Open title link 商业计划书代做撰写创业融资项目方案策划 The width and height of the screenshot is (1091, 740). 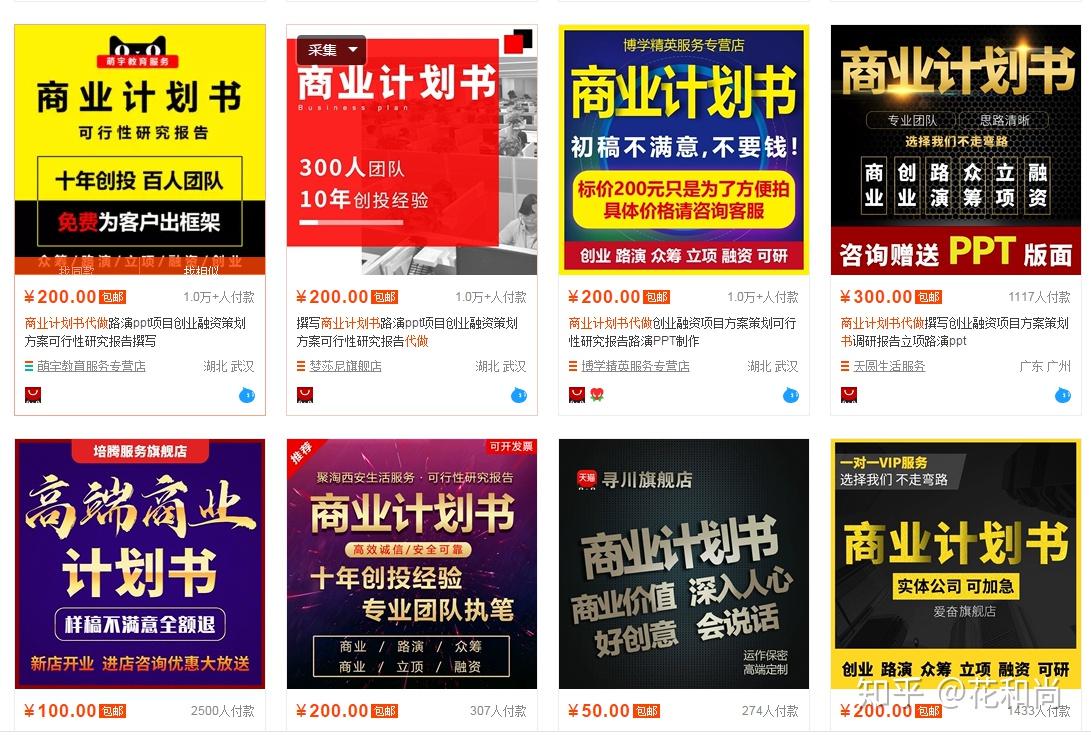pyautogui.click(x=954, y=324)
